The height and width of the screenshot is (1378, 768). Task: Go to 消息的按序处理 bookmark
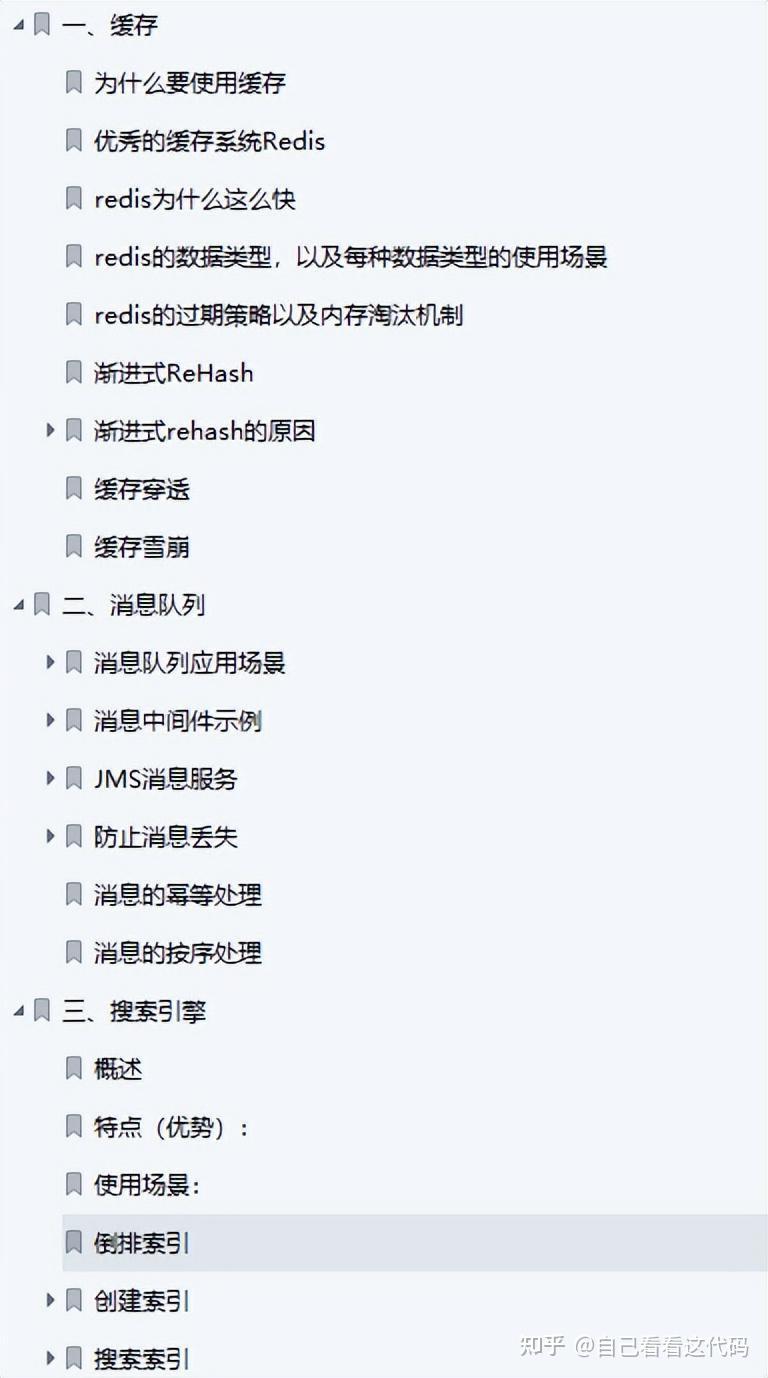[x=178, y=953]
